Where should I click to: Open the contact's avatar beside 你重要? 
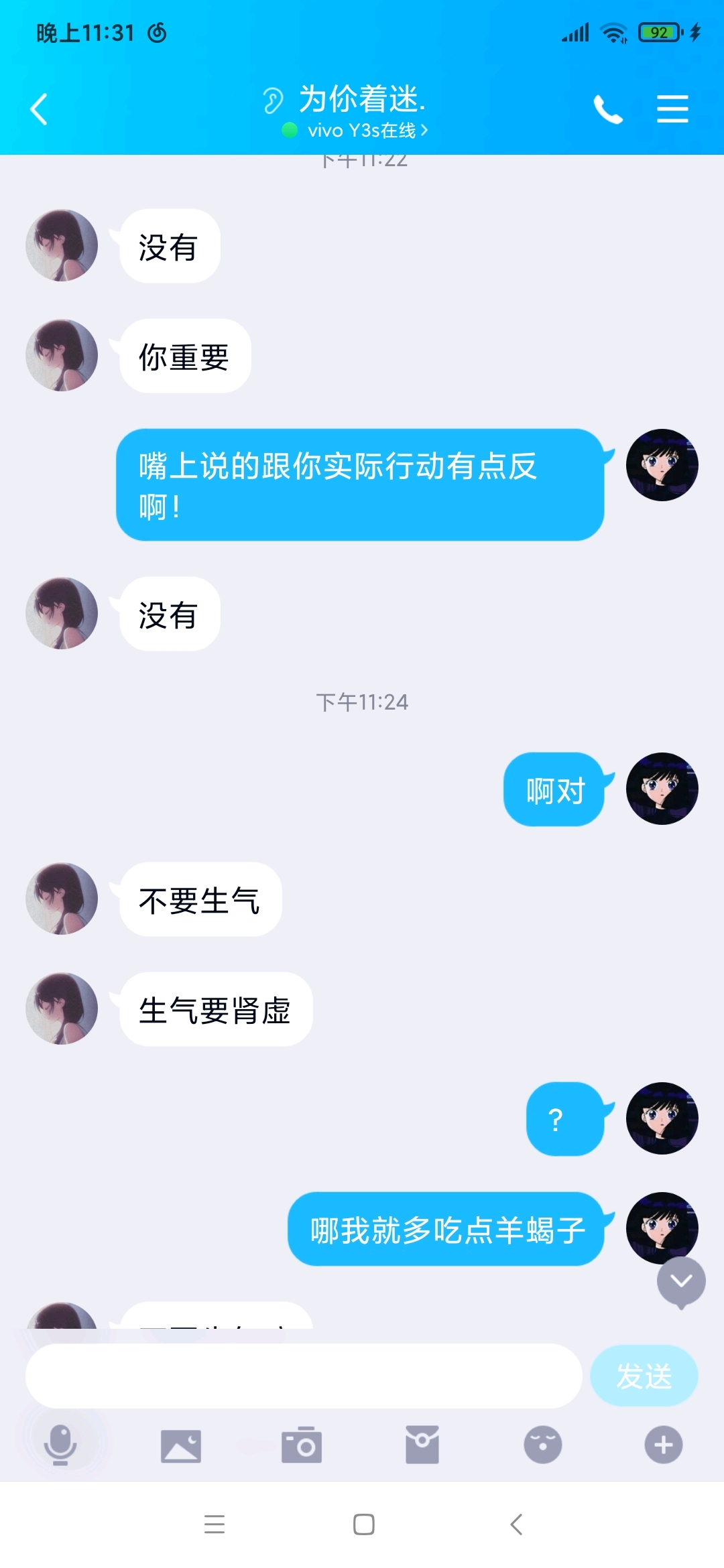coord(62,355)
